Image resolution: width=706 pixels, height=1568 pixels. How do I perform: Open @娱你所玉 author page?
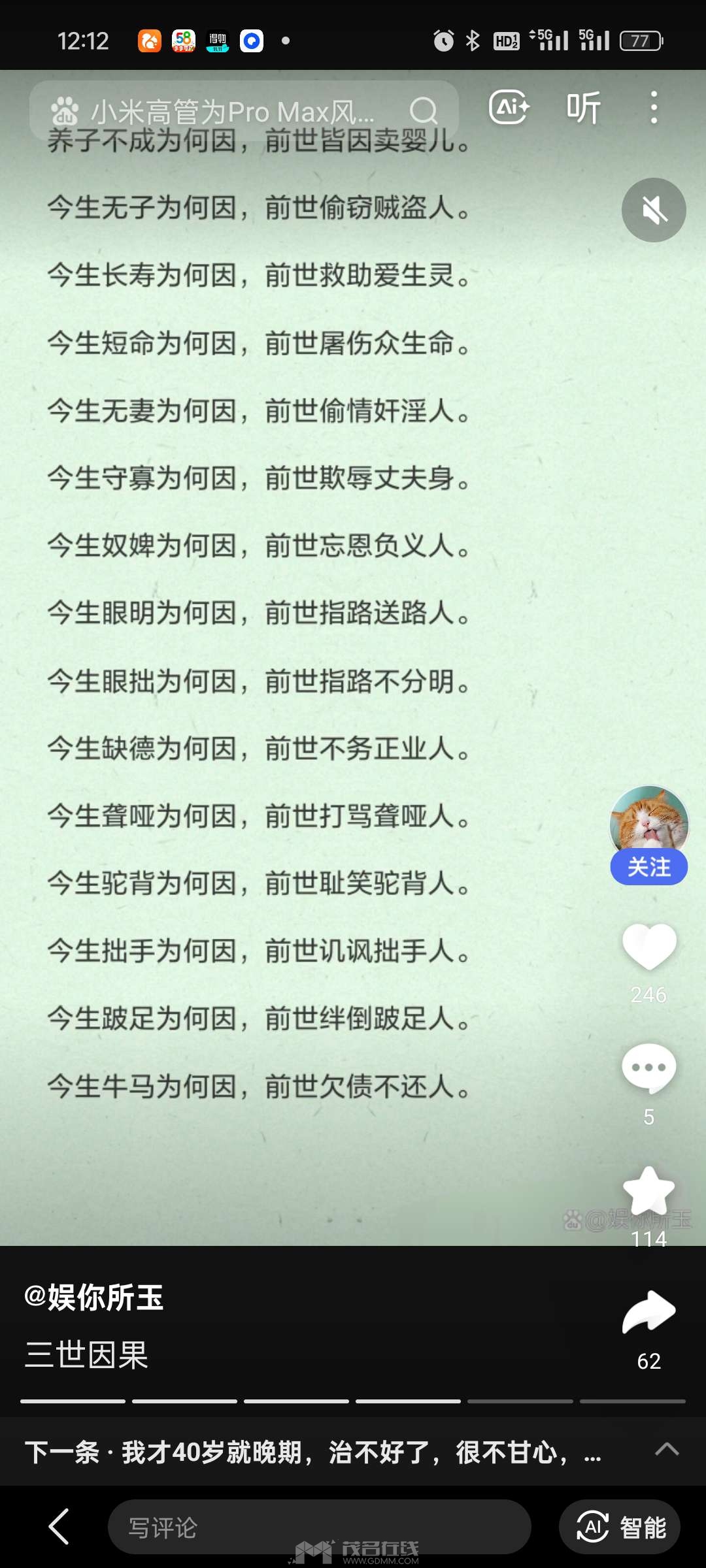(x=94, y=1298)
